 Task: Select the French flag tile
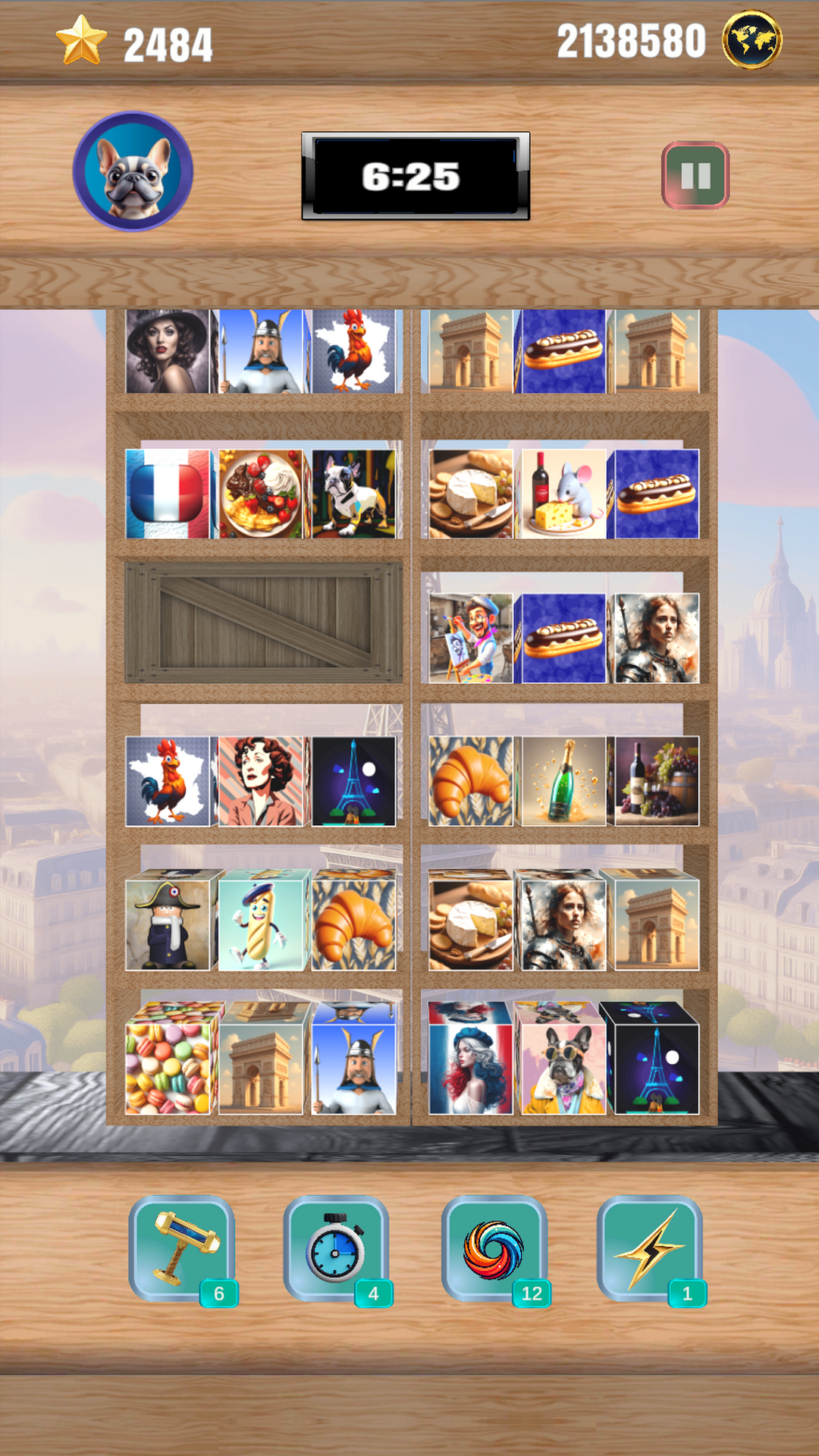tap(167, 494)
